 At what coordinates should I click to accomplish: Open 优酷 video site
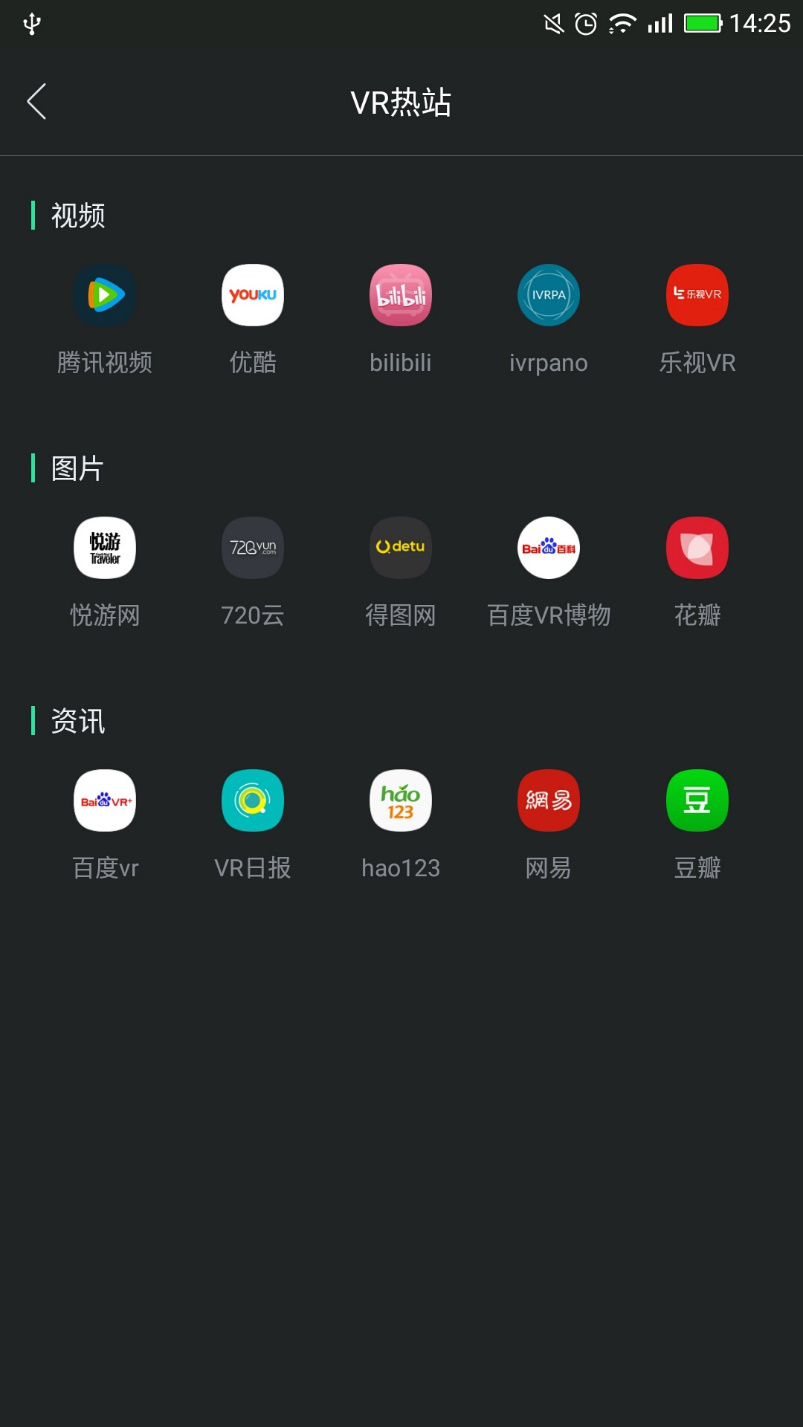click(253, 295)
